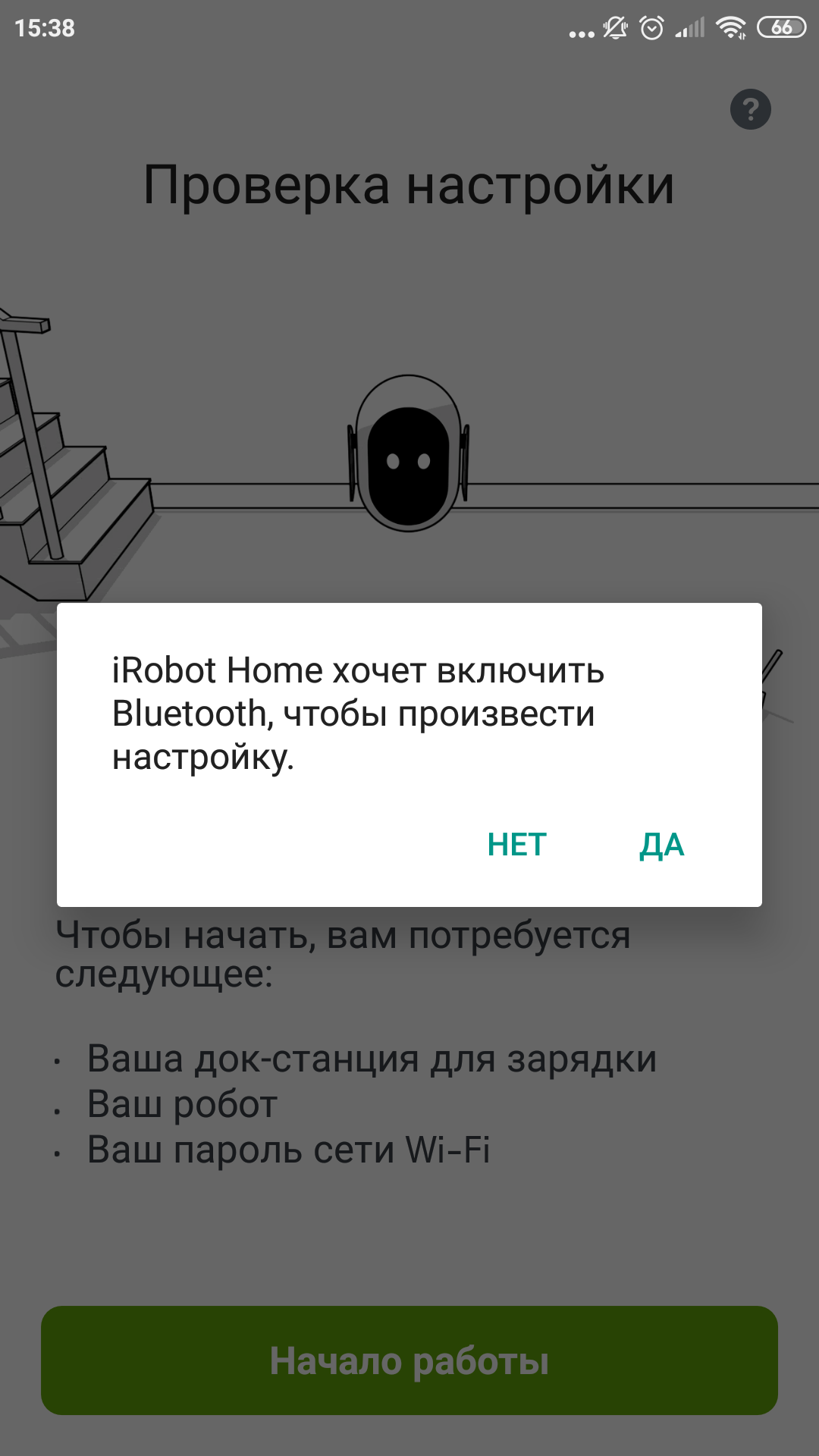The image size is (819, 1456).
Task: Tap the Начало работы button
Action: (x=409, y=1360)
